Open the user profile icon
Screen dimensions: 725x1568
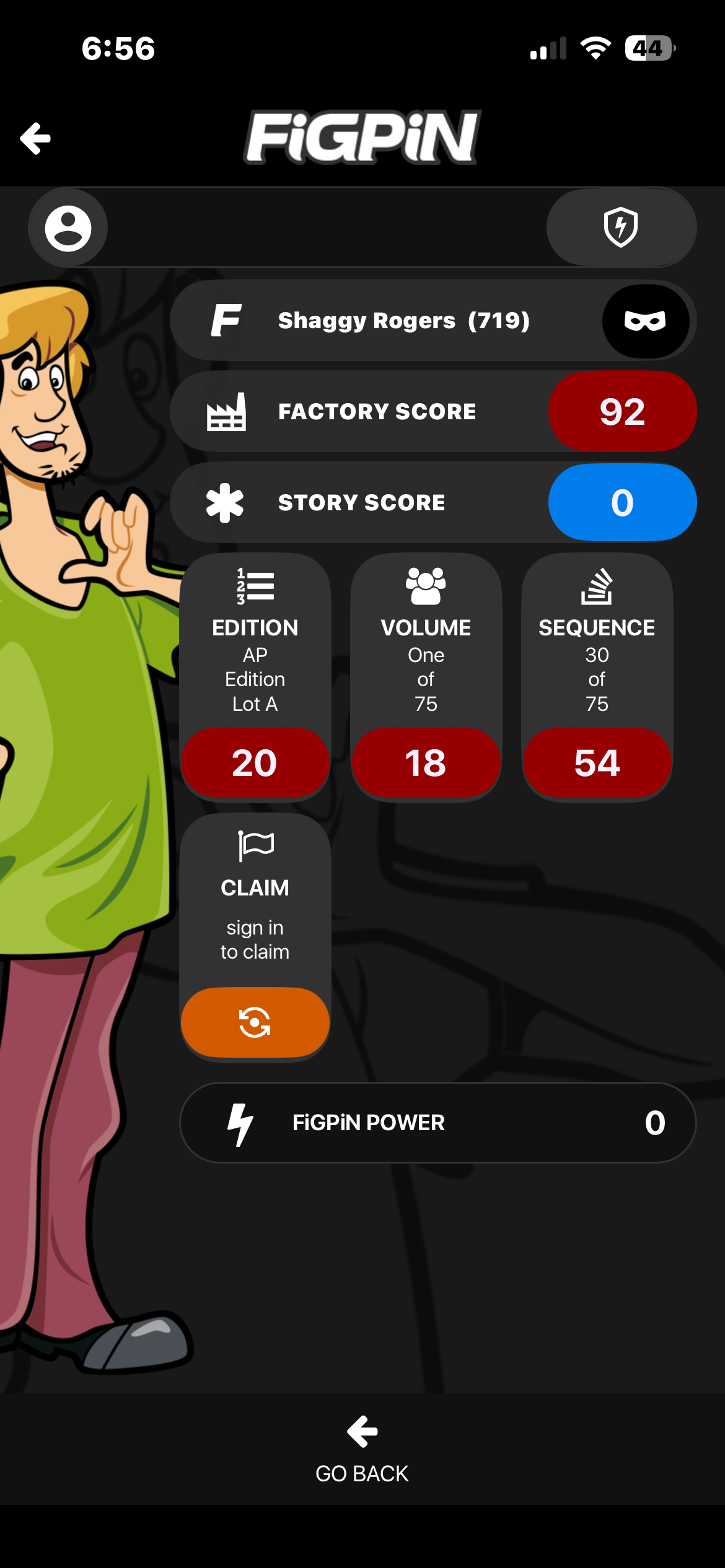68,228
